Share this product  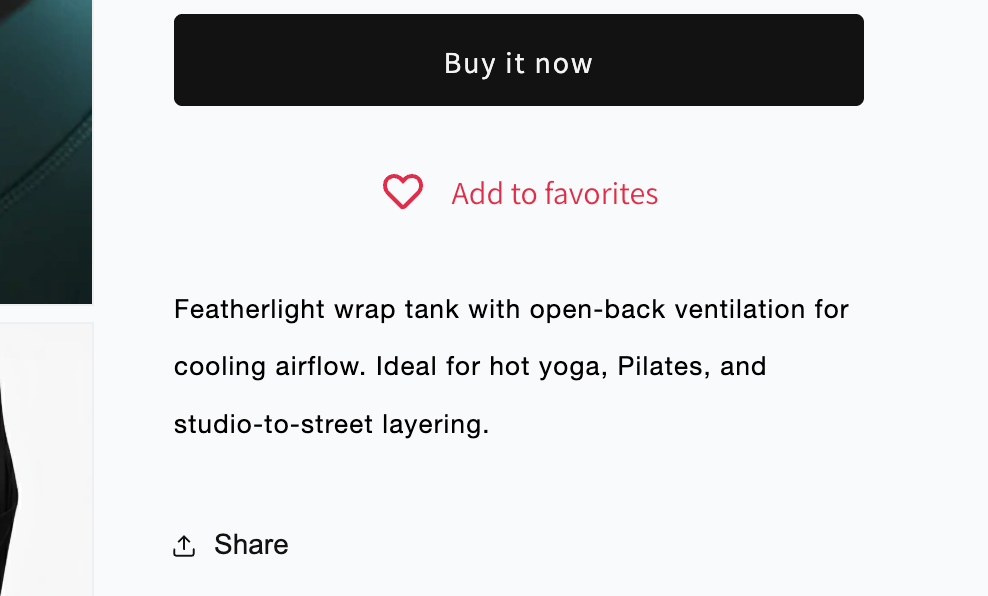(x=231, y=545)
